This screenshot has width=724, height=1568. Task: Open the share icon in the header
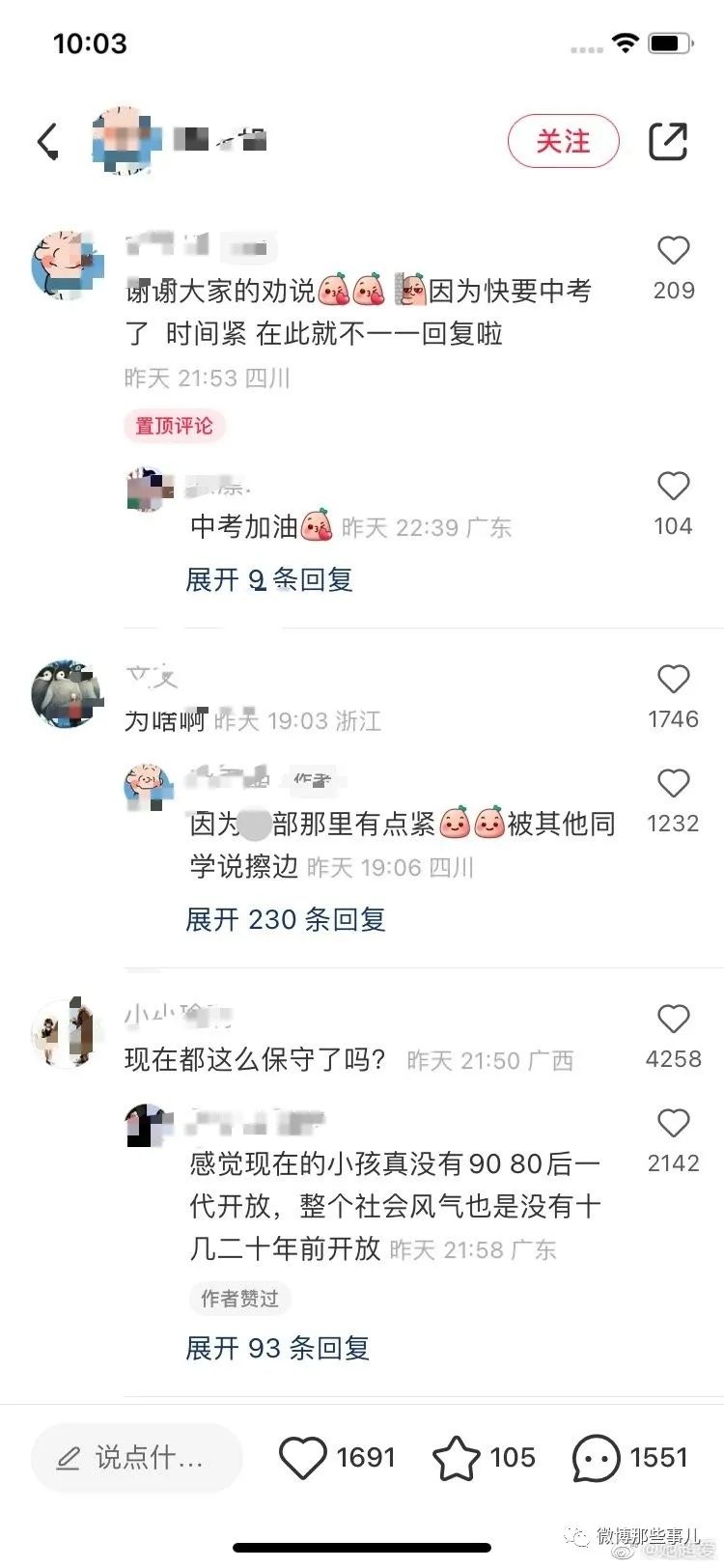point(667,141)
